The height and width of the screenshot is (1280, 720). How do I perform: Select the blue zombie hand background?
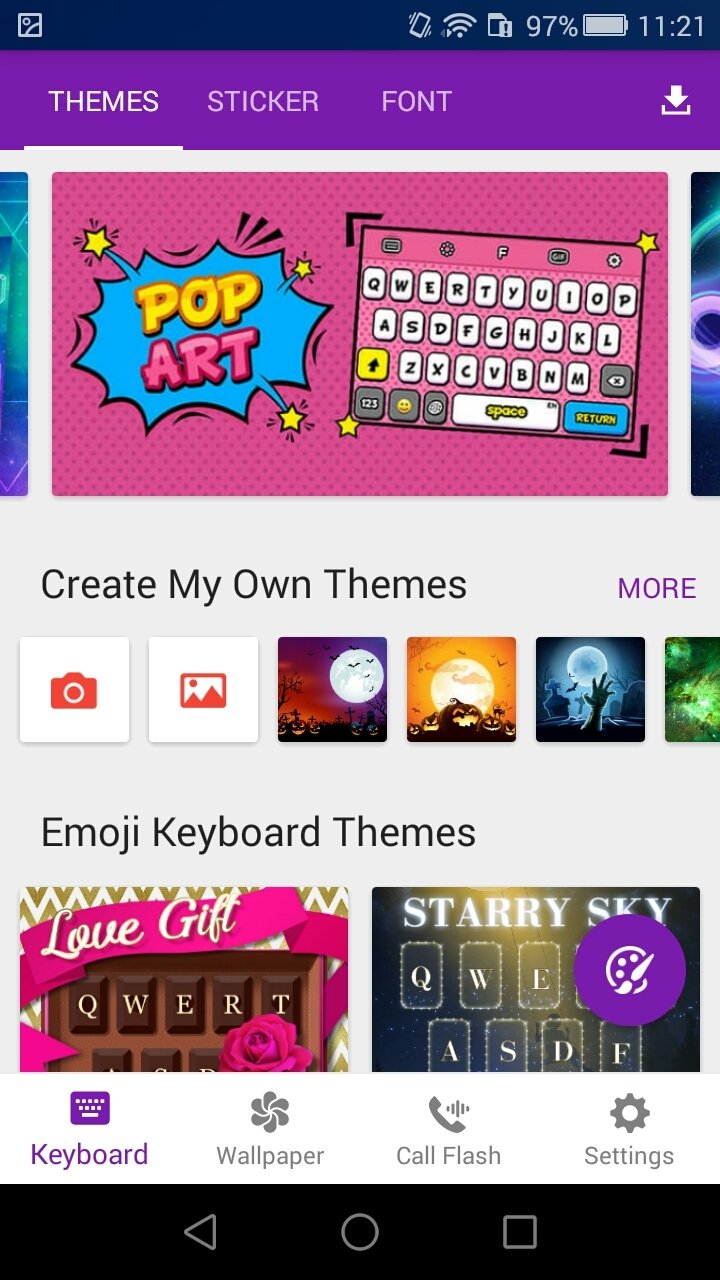(590, 690)
